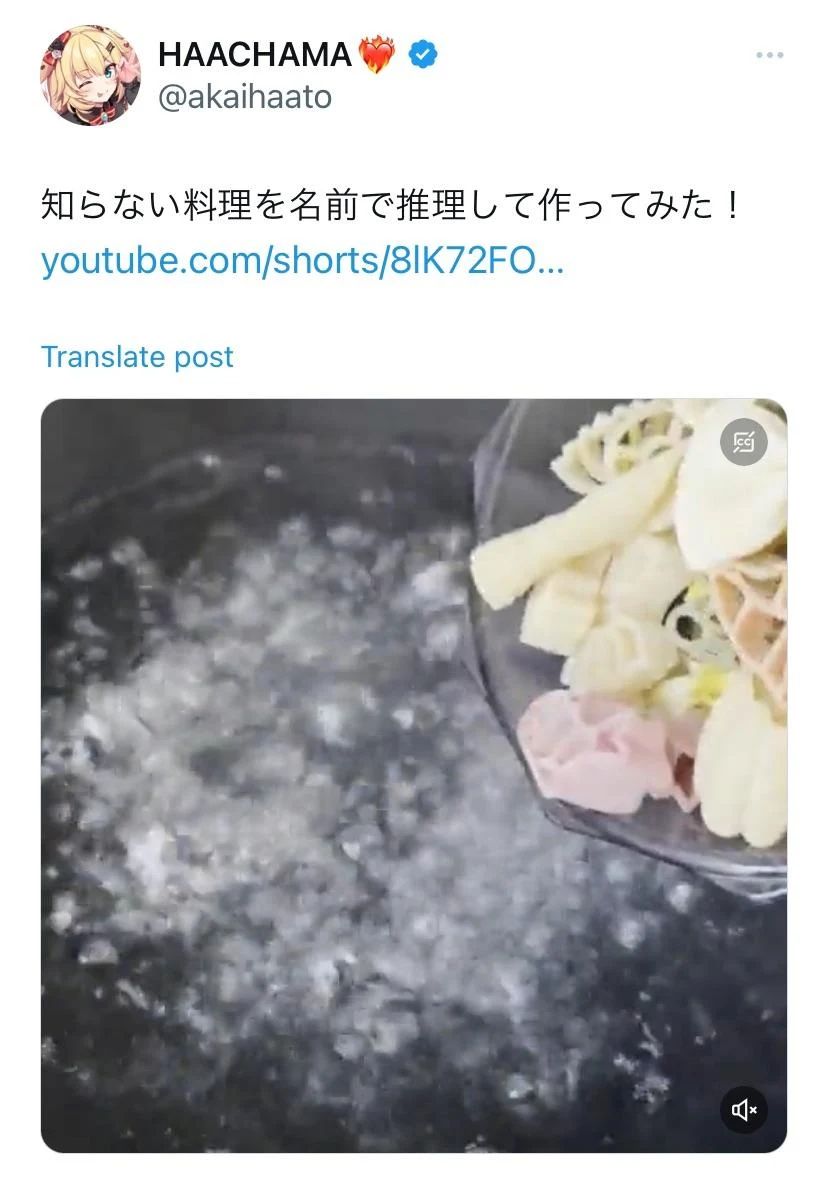Image resolution: width=828 pixels, height=1178 pixels.
Task: Open the post's three-dot overflow menu
Action: coord(769,56)
